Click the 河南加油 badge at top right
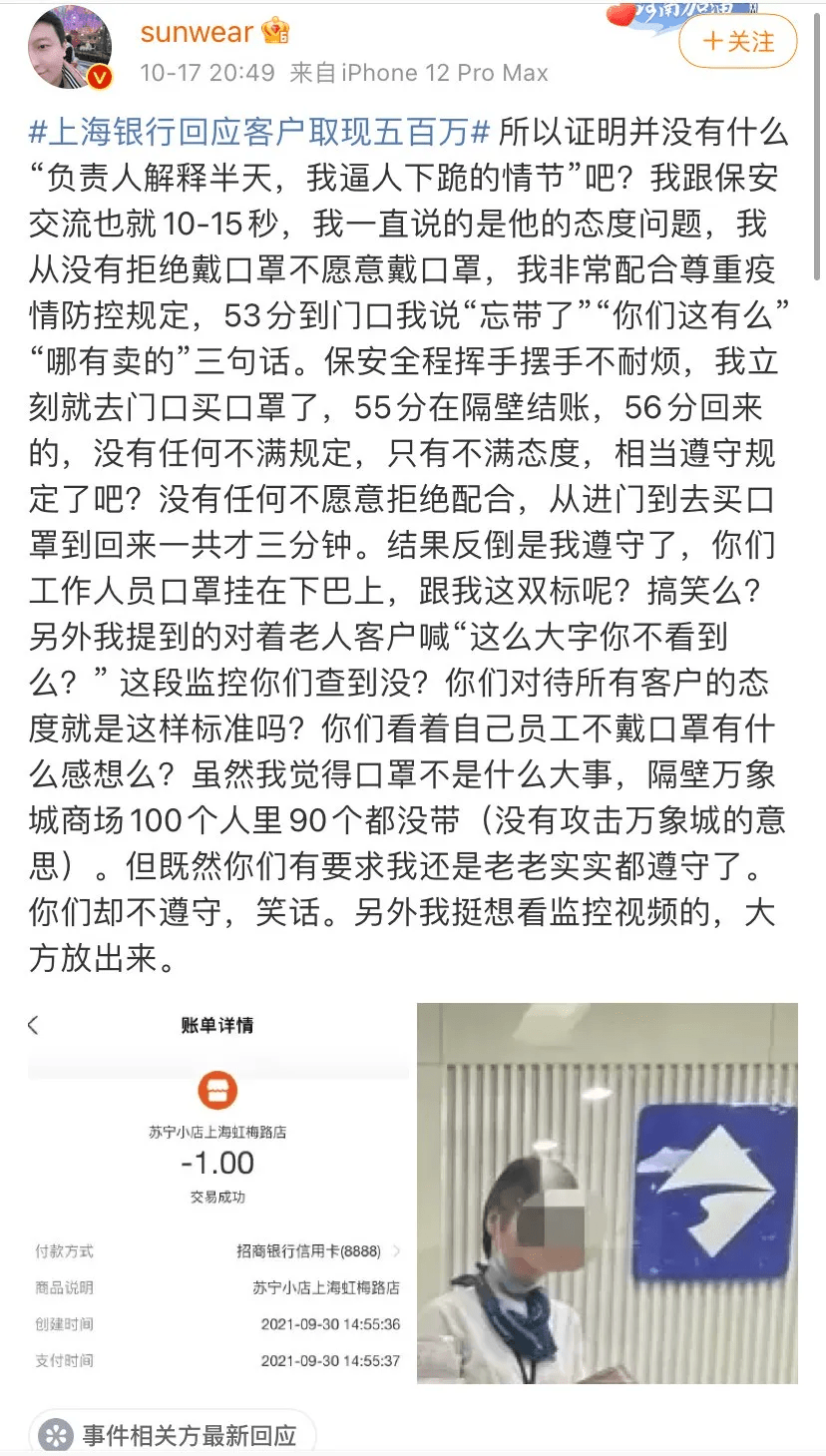 point(678,15)
